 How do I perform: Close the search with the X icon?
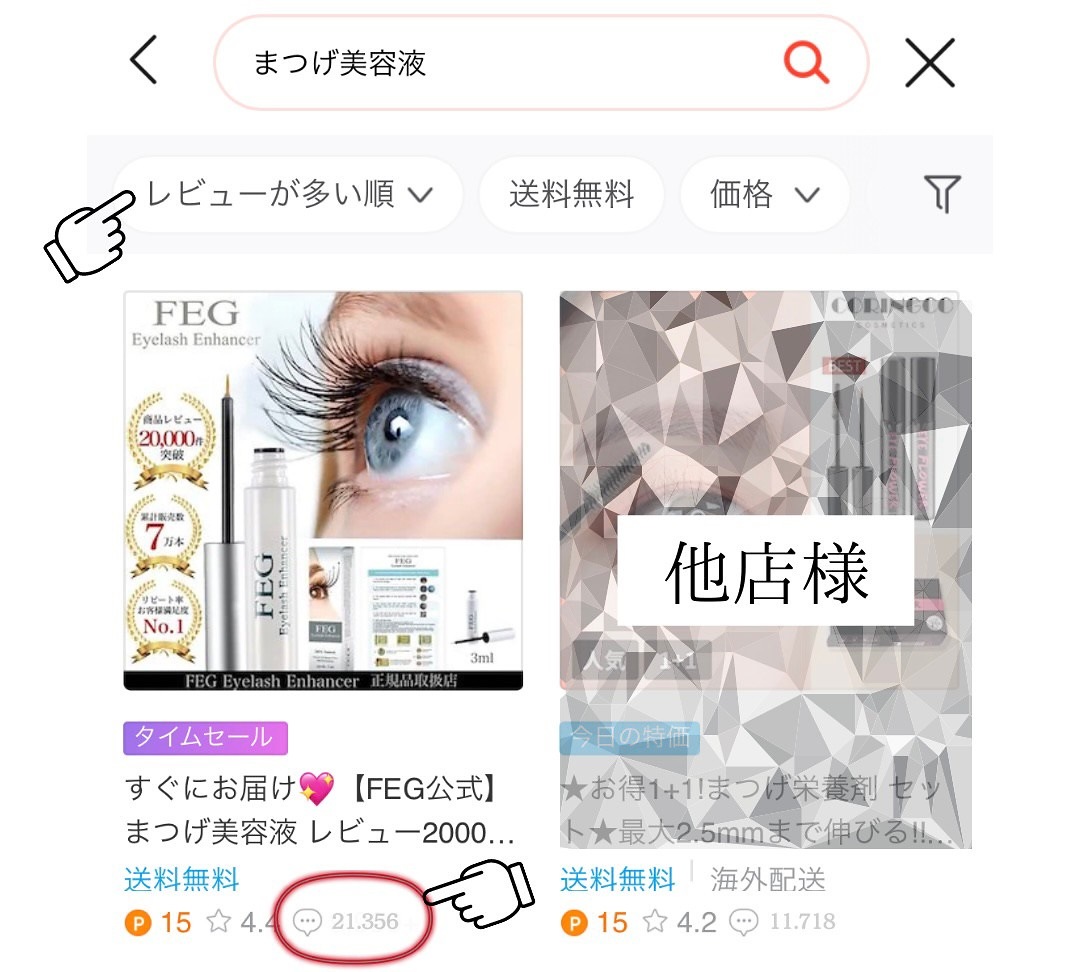point(930,64)
